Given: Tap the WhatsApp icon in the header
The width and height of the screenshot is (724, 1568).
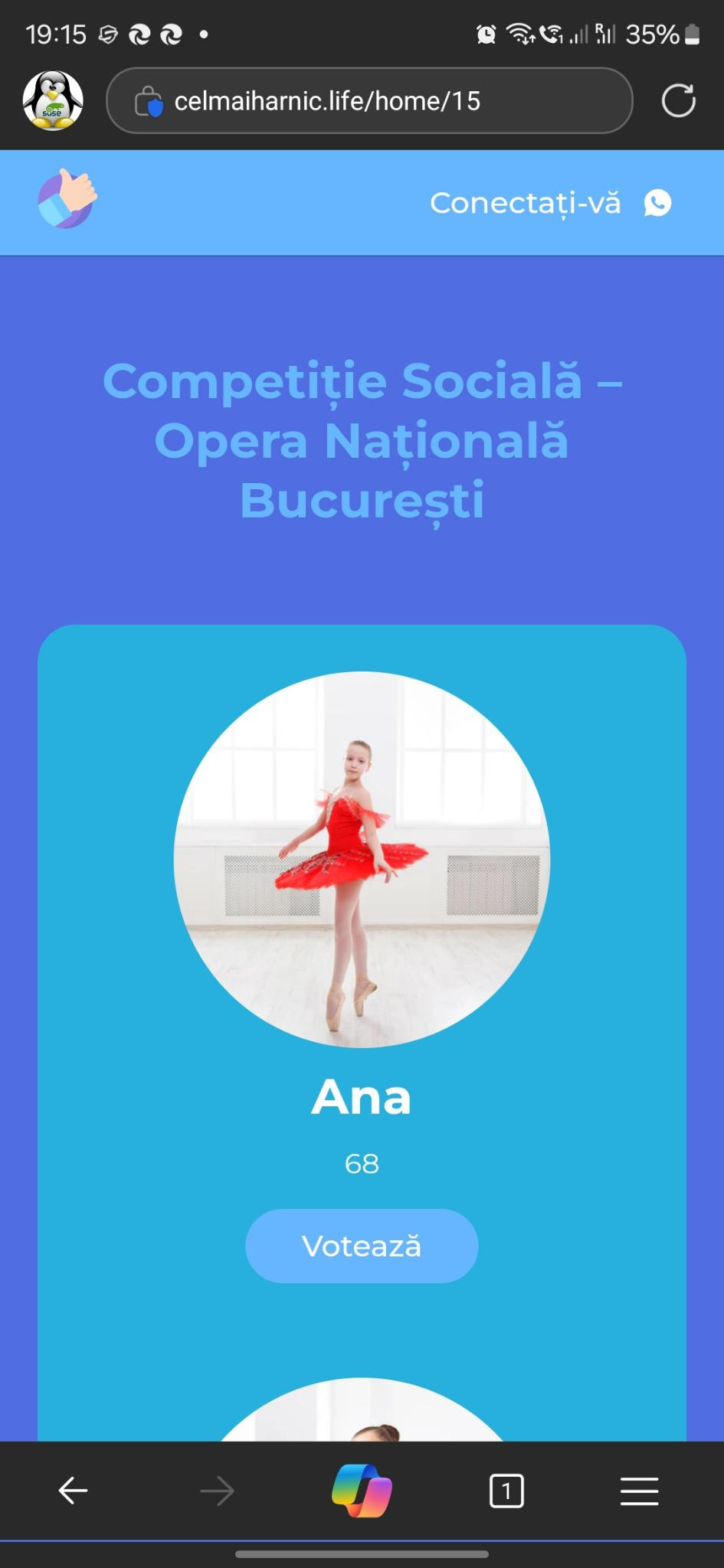Looking at the screenshot, I should 657,203.
